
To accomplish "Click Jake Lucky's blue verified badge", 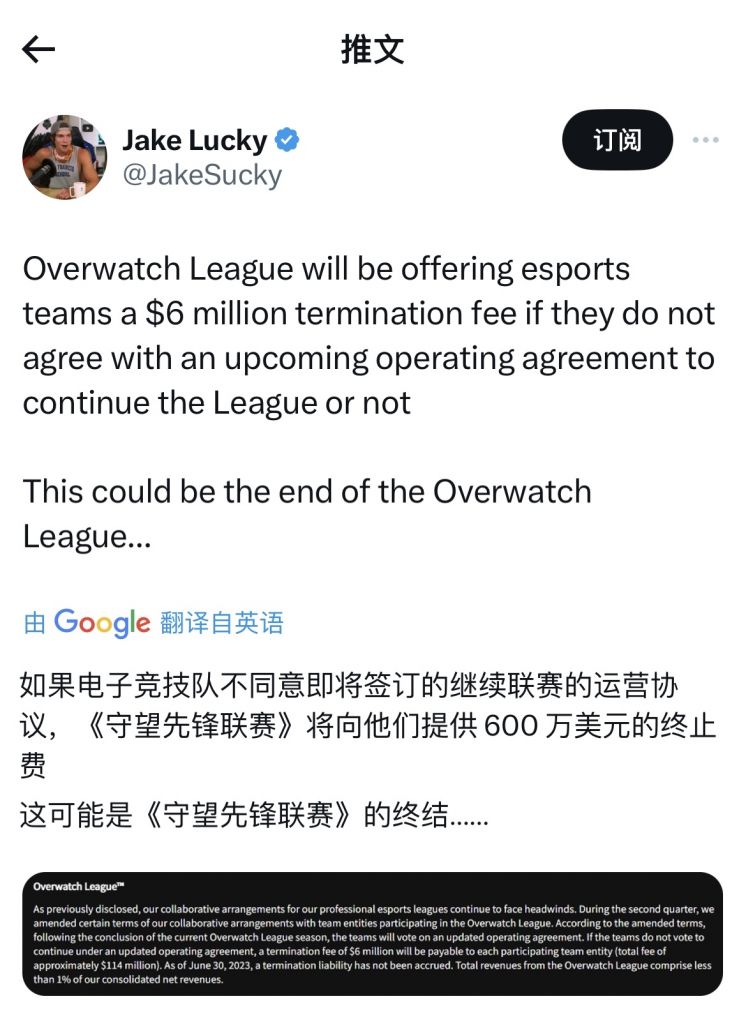I will coord(285,141).
